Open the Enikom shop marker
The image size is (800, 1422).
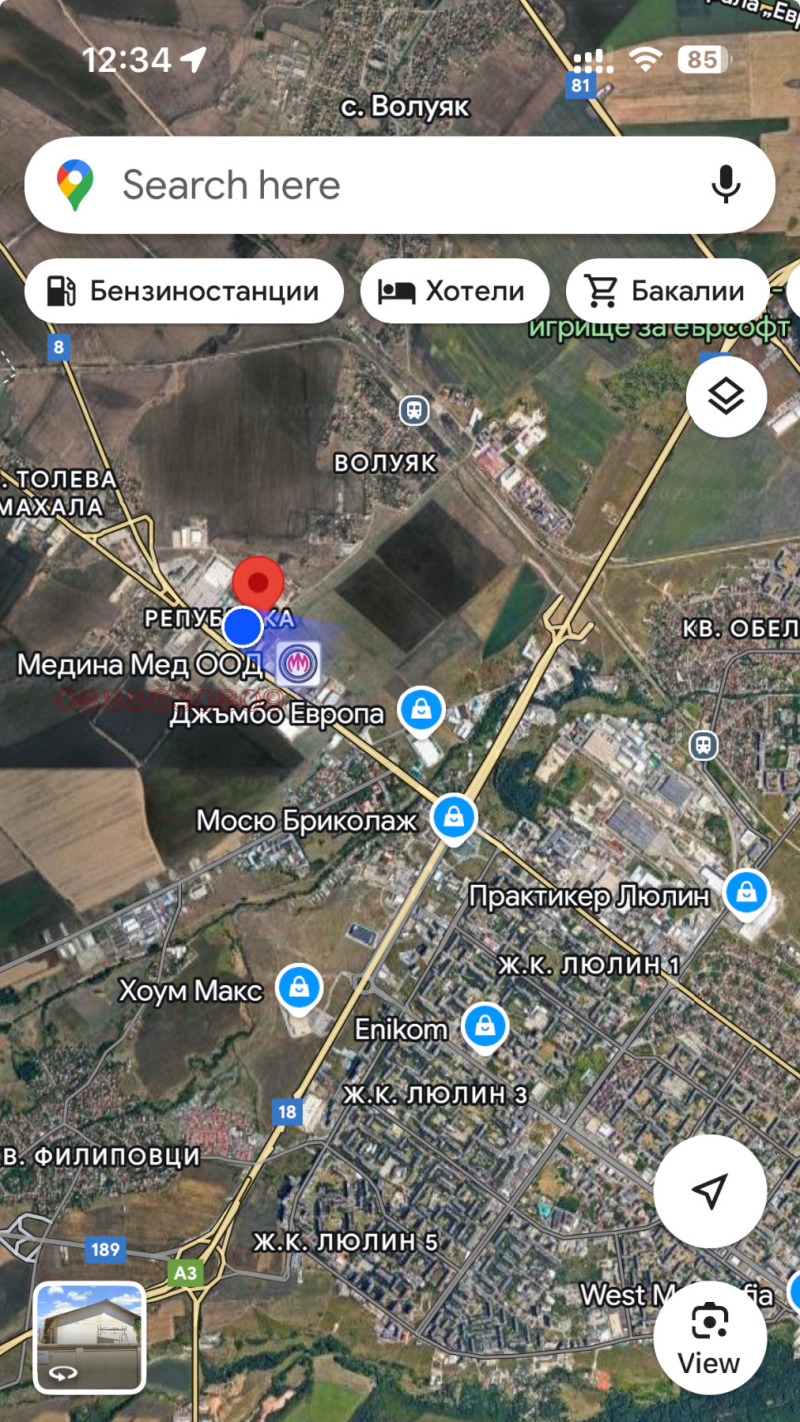485,1025
